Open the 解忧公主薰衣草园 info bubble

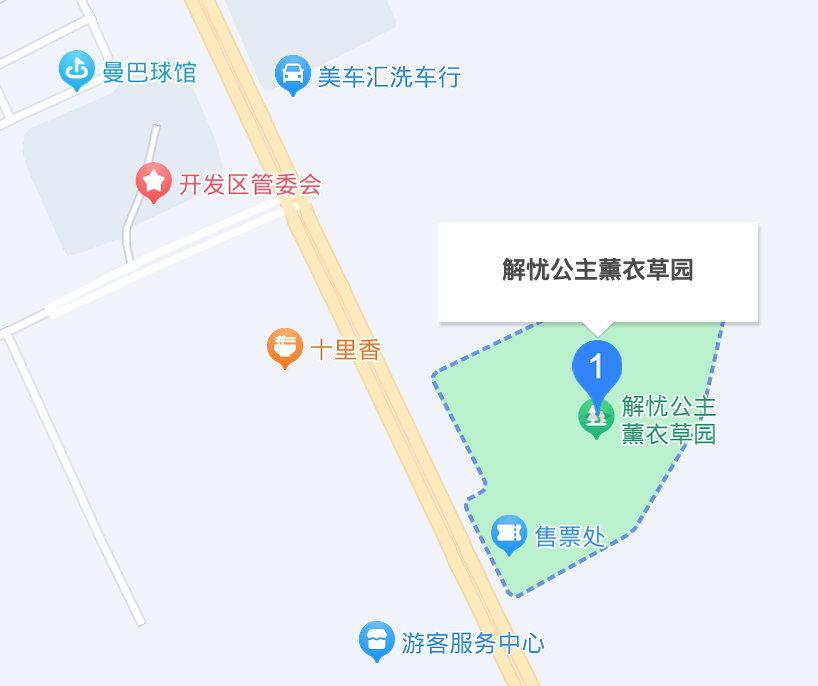[598, 271]
